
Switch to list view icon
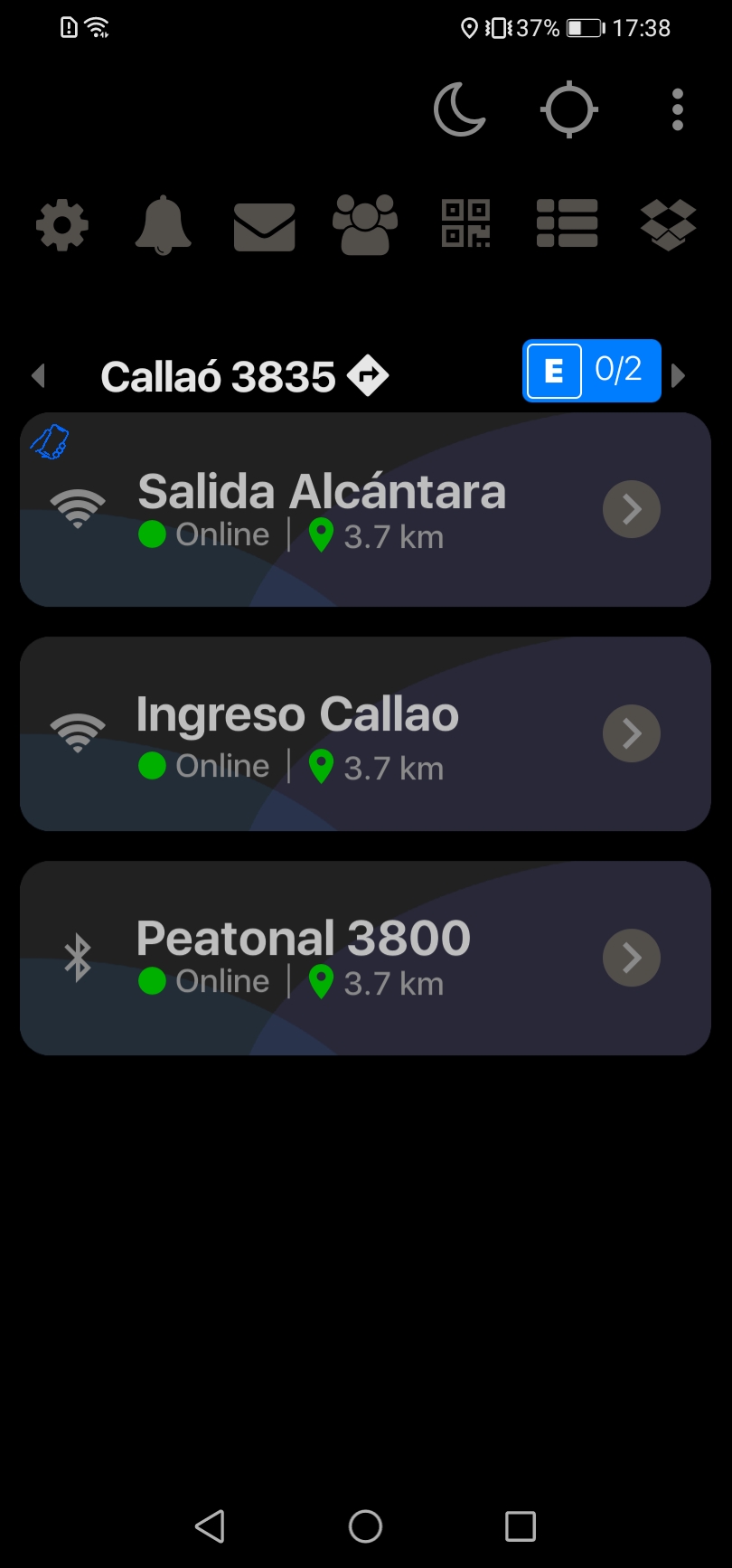[x=567, y=223]
